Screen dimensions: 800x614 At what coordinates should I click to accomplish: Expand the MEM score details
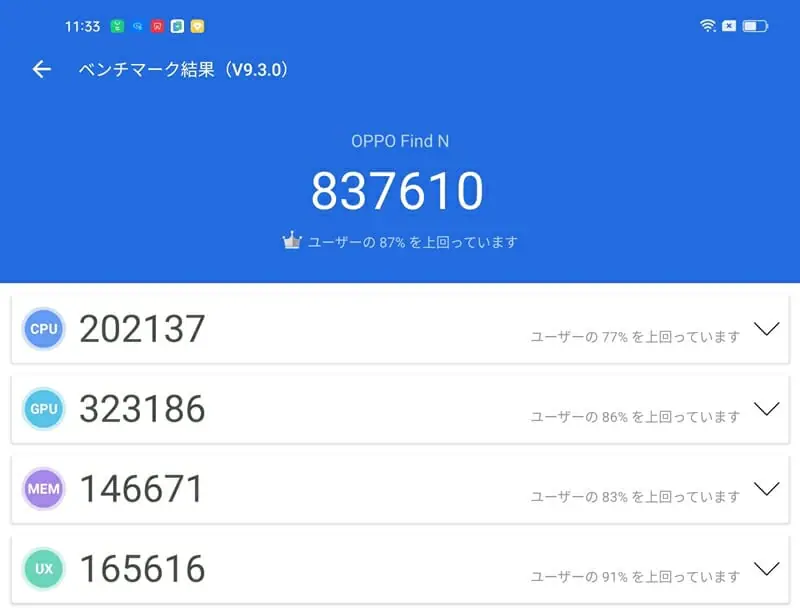click(x=766, y=489)
